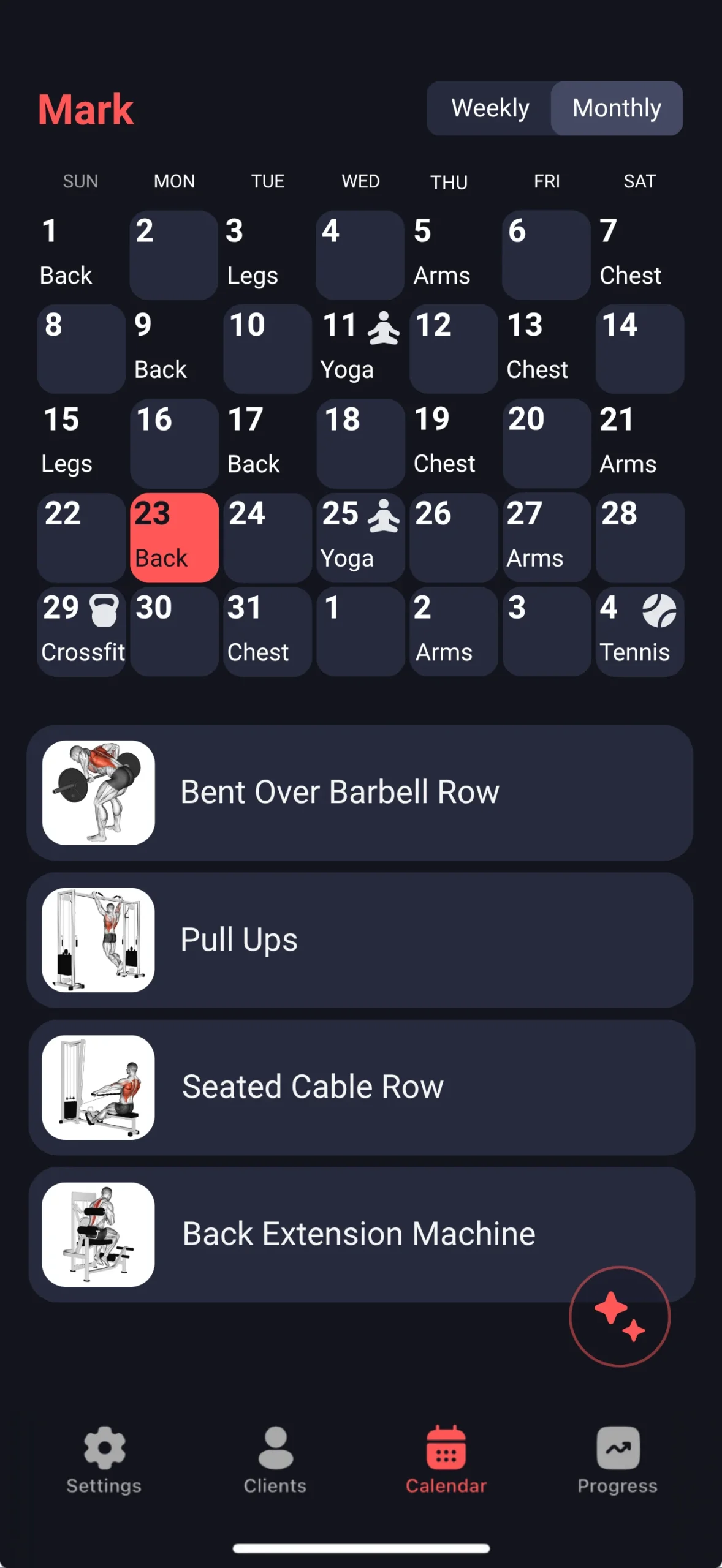Open day 21 Arms workout
This screenshot has height=1568, width=722.
click(x=639, y=443)
